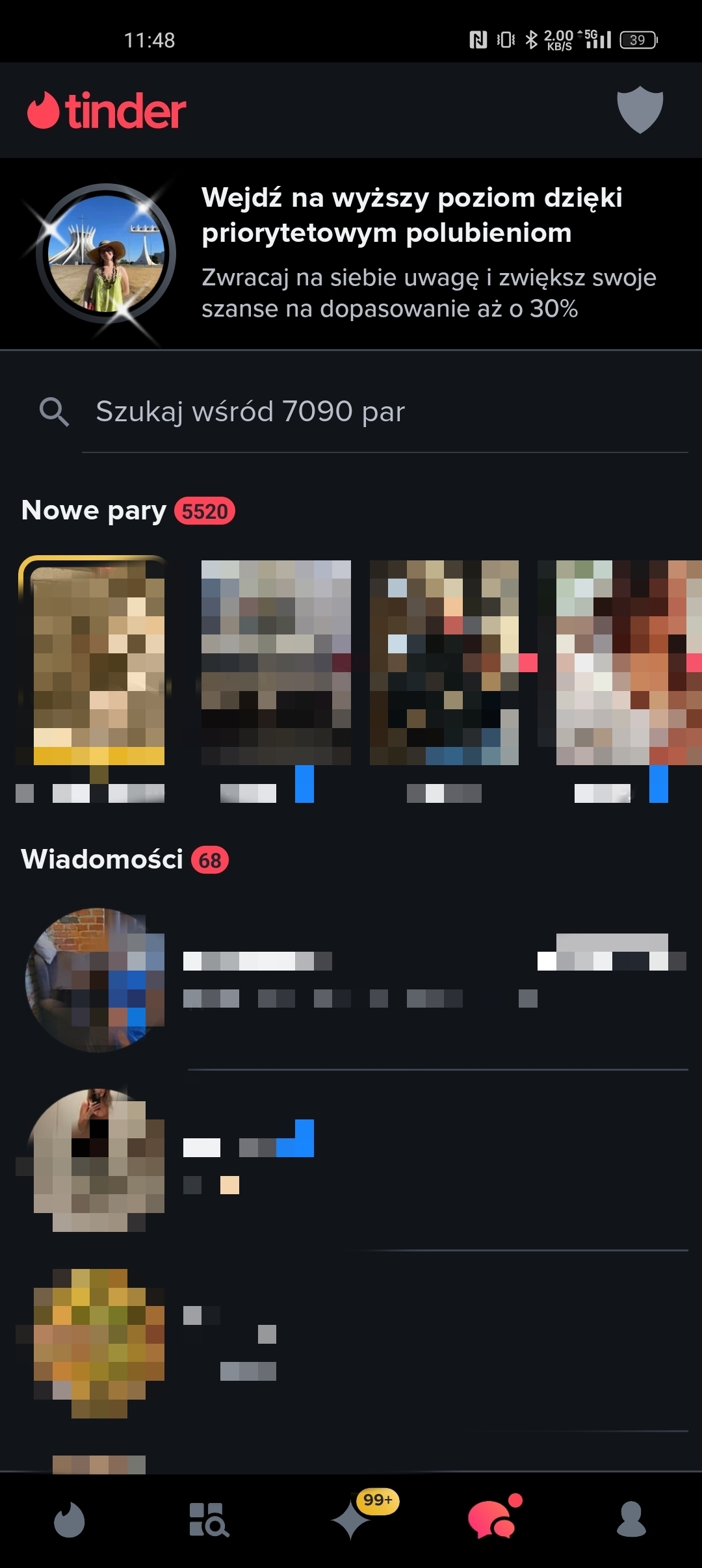Open the third new match thumbnail
This screenshot has height=1568, width=702.
coord(444,662)
